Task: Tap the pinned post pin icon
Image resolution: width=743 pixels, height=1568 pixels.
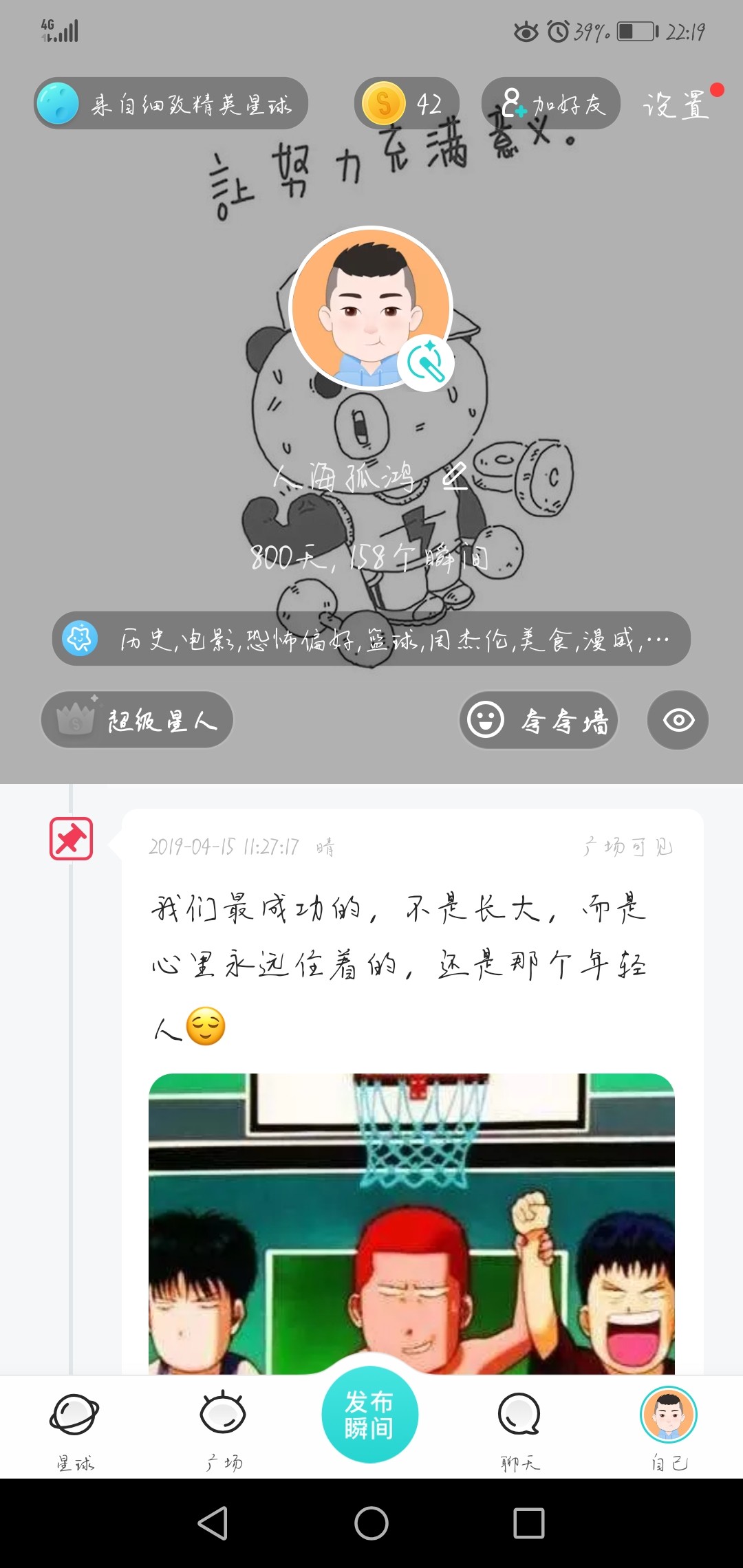Action: click(x=71, y=838)
